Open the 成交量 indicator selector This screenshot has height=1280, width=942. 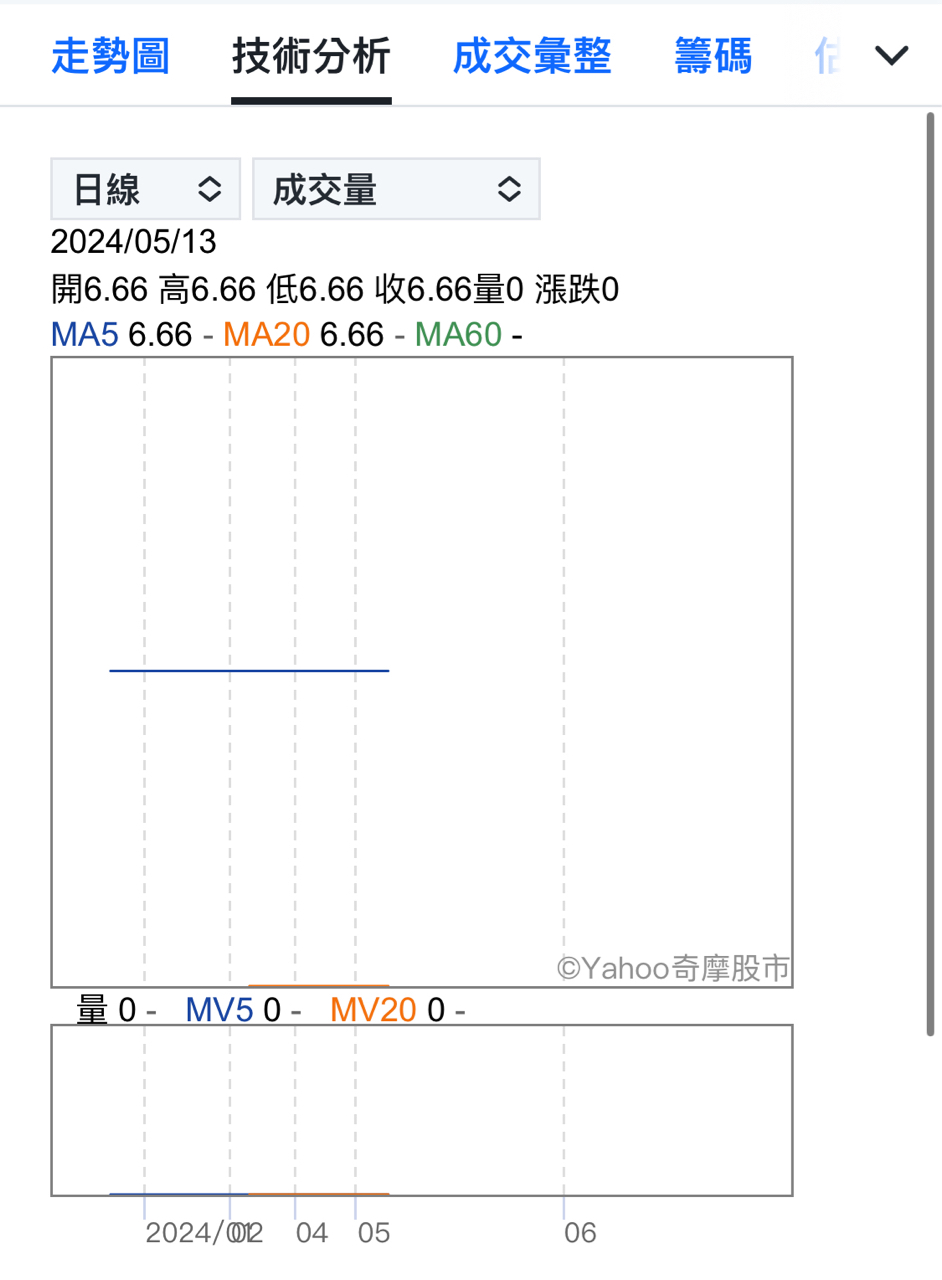396,188
